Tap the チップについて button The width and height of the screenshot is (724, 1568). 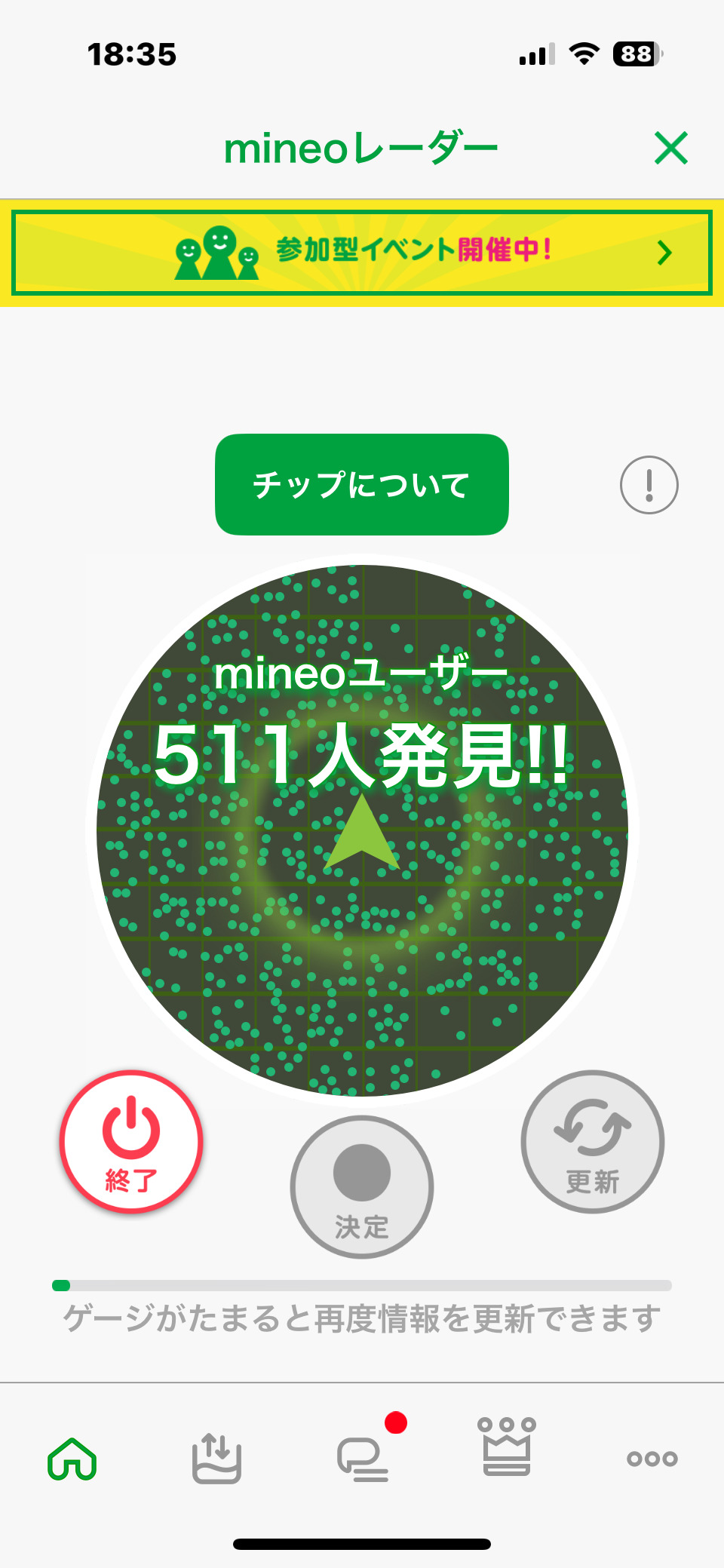(362, 484)
